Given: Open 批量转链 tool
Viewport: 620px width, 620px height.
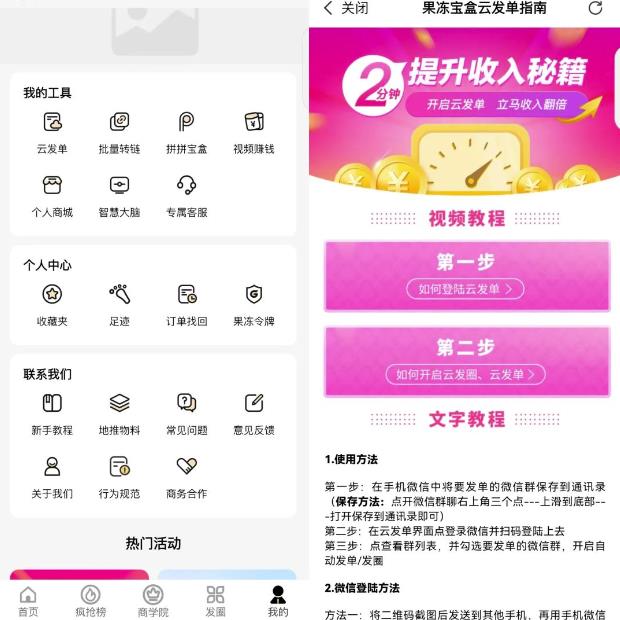Looking at the screenshot, I should coord(119,132).
